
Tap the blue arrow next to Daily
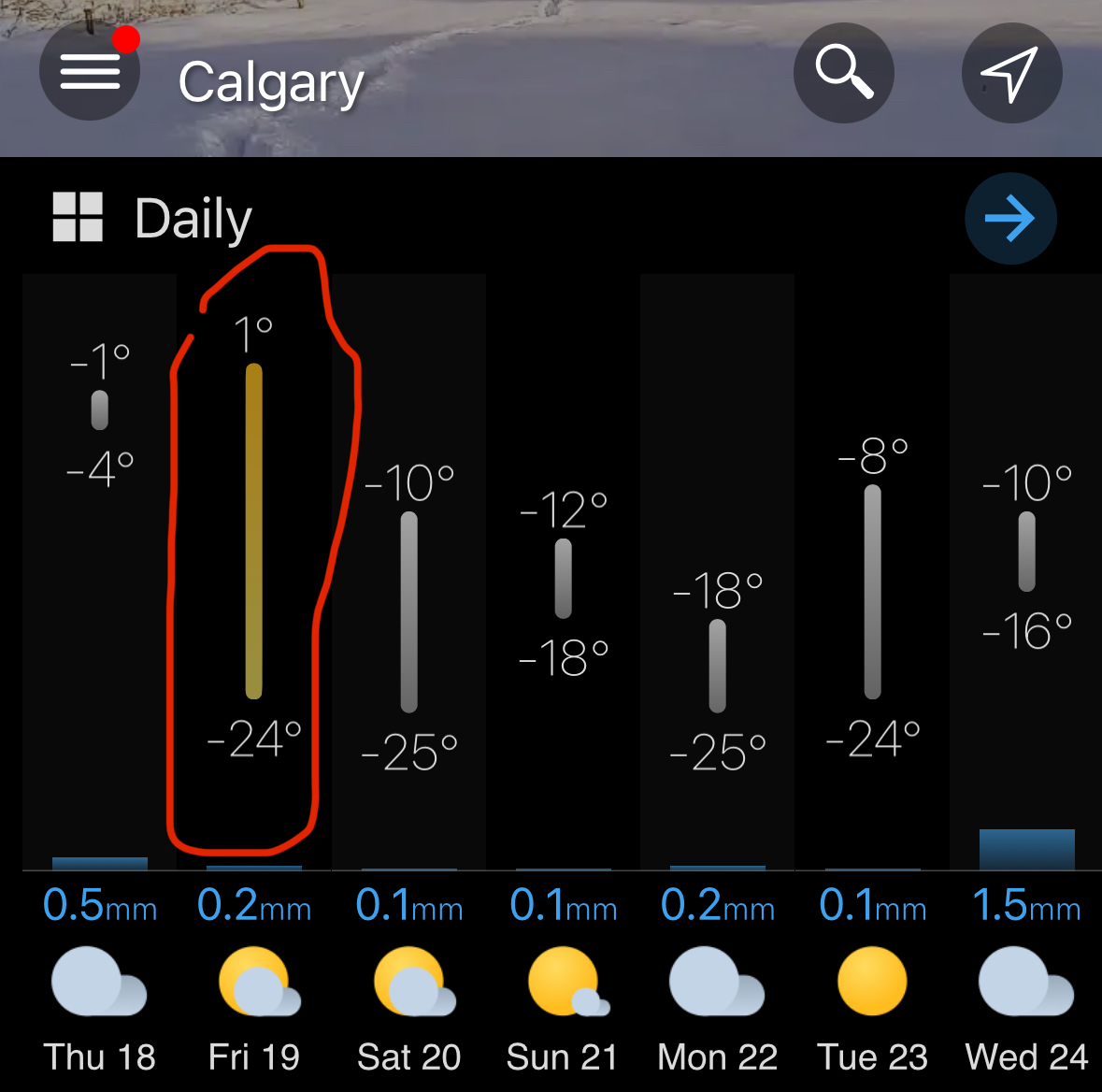point(1010,219)
